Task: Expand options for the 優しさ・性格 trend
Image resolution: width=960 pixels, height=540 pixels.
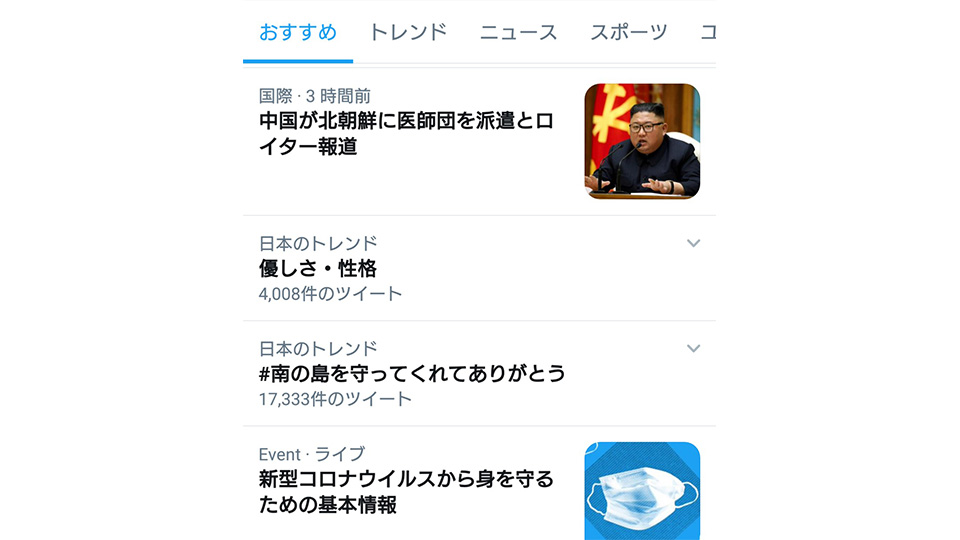Action: [x=694, y=243]
